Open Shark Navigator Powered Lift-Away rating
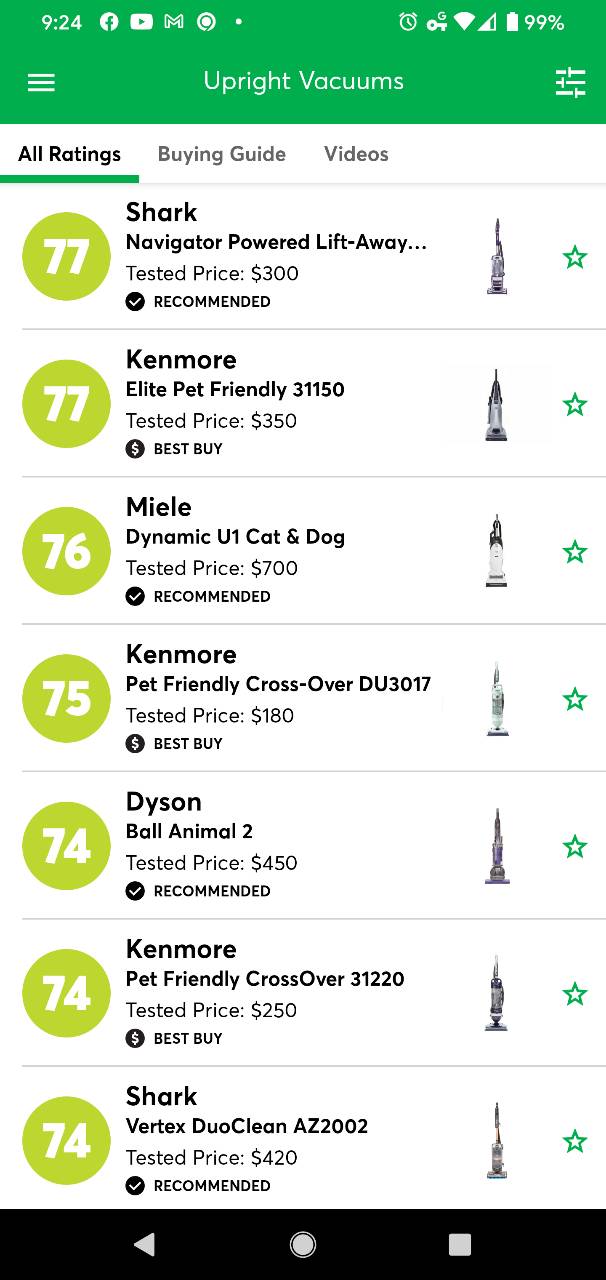The image size is (606, 1280). (303, 257)
